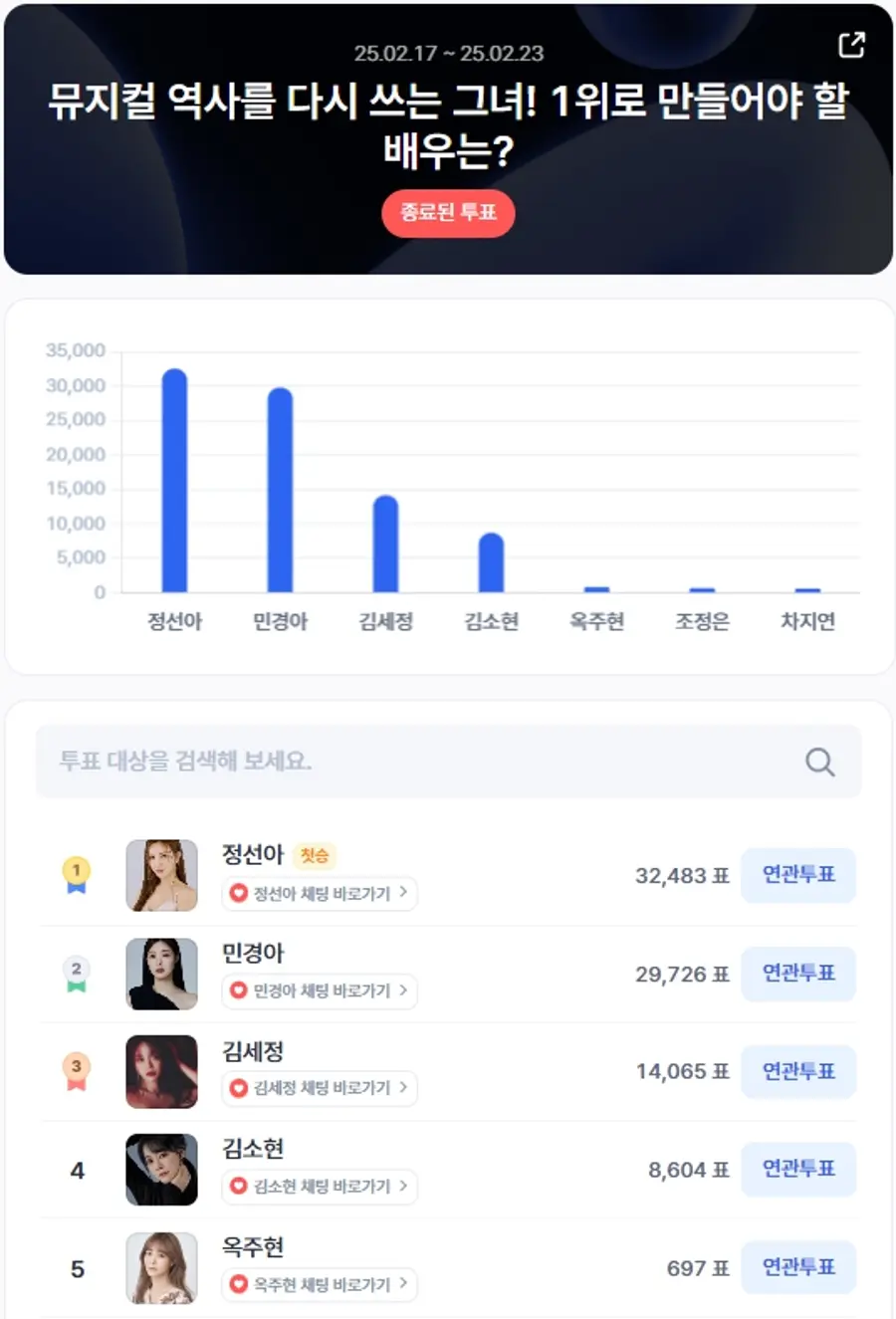
Task: Click the red broadcast icon beside 정선아 채팅 바로가기
Action: (x=236, y=894)
